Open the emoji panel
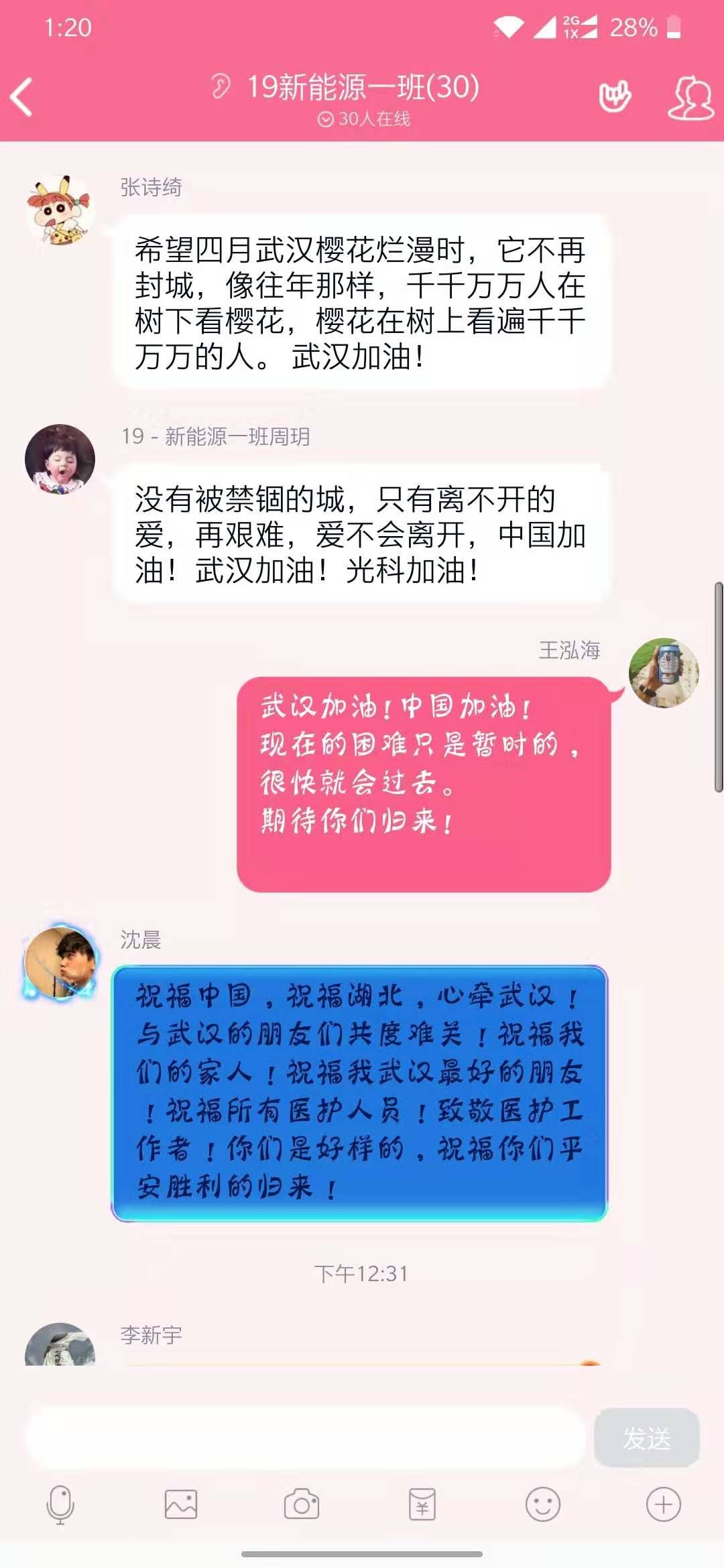724x1568 pixels. click(x=542, y=1505)
